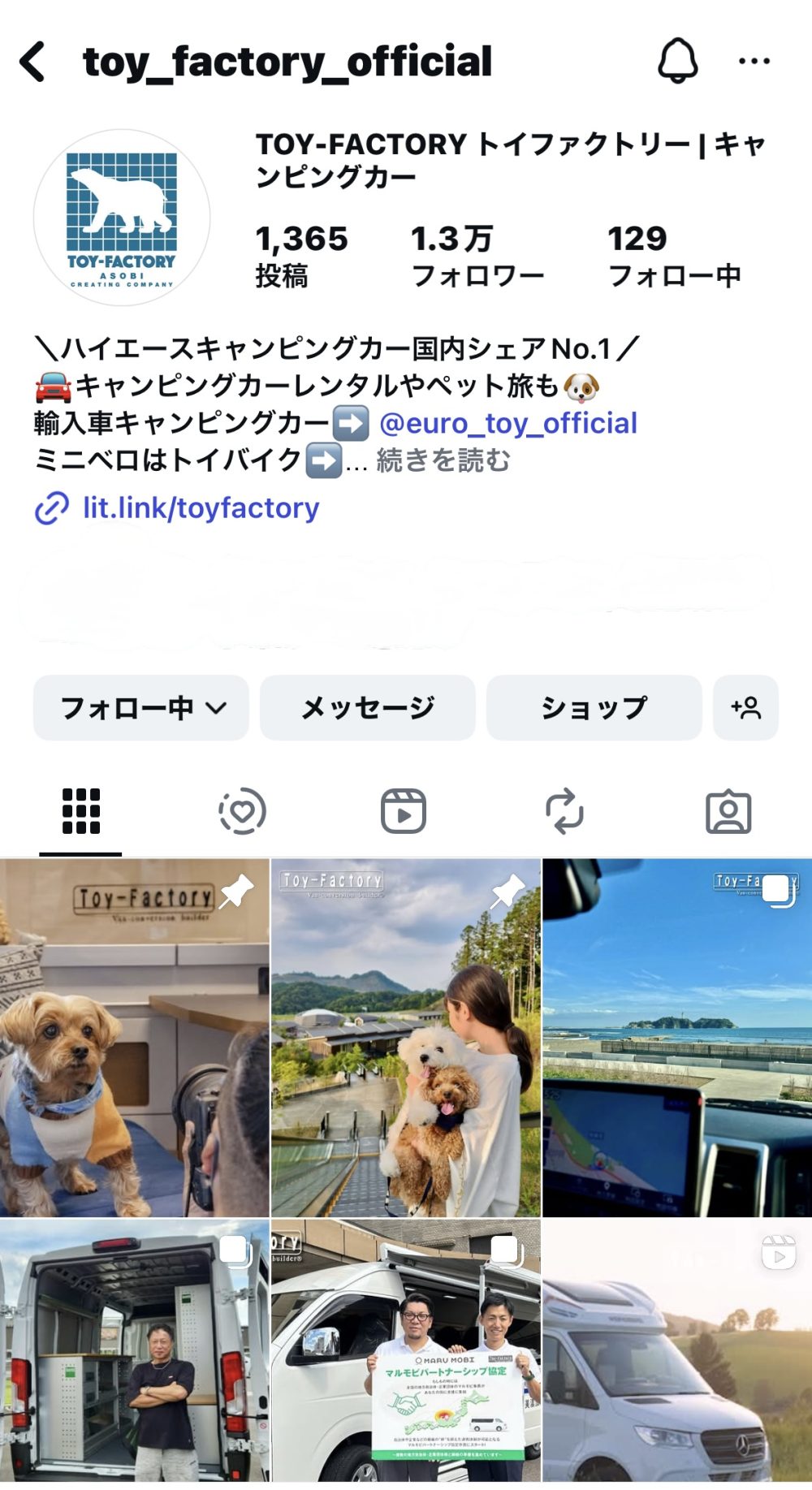Screen dimensions: 812x1490
Task: Open the ショップ button
Action: (x=594, y=707)
